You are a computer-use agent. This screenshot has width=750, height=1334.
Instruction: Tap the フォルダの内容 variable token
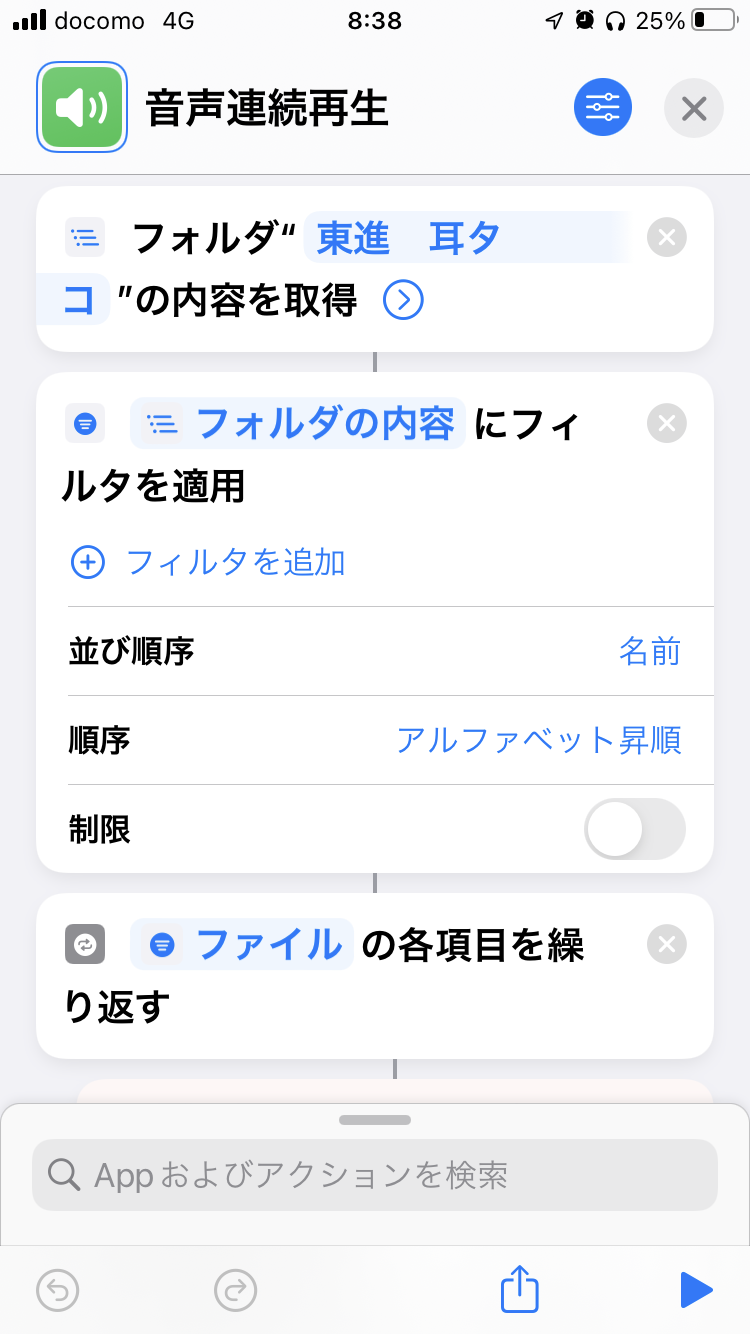point(298,425)
